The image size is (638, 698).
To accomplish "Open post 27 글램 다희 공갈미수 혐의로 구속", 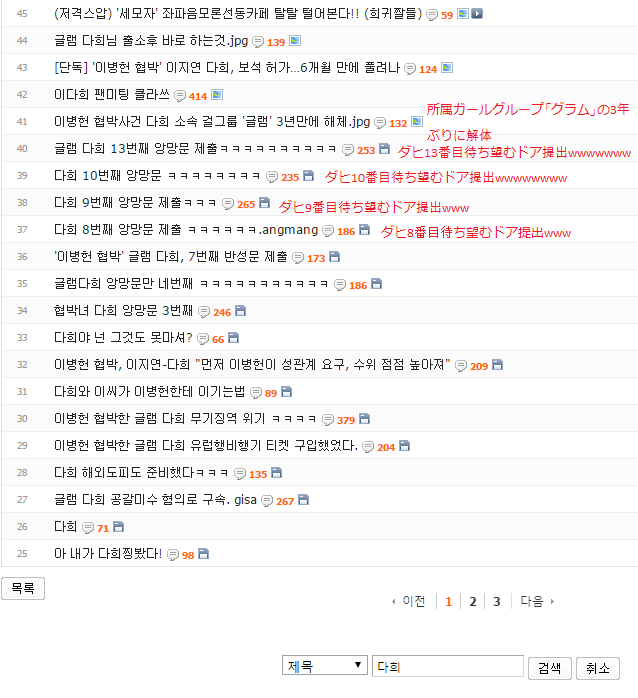I will pos(155,500).
